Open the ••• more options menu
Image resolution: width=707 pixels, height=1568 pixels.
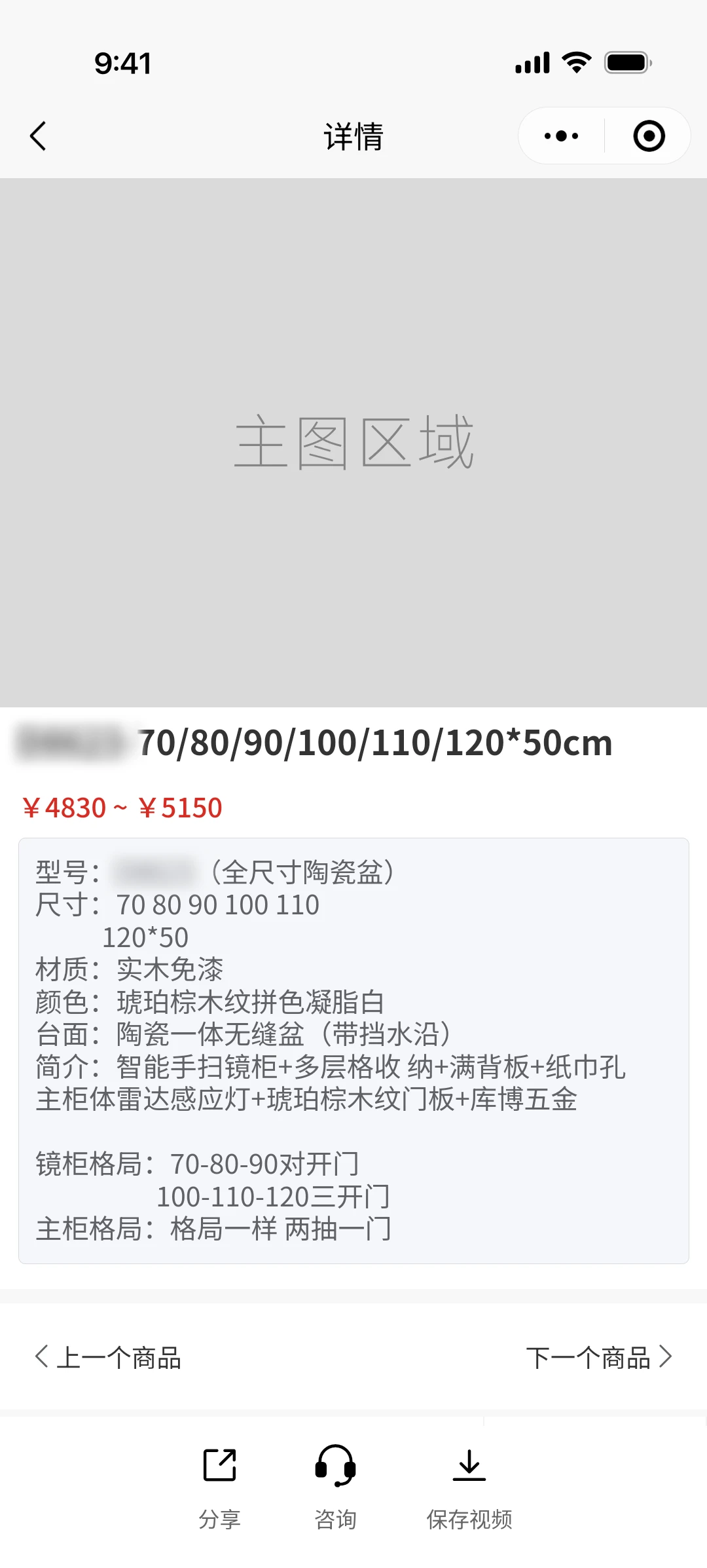pyautogui.click(x=560, y=136)
